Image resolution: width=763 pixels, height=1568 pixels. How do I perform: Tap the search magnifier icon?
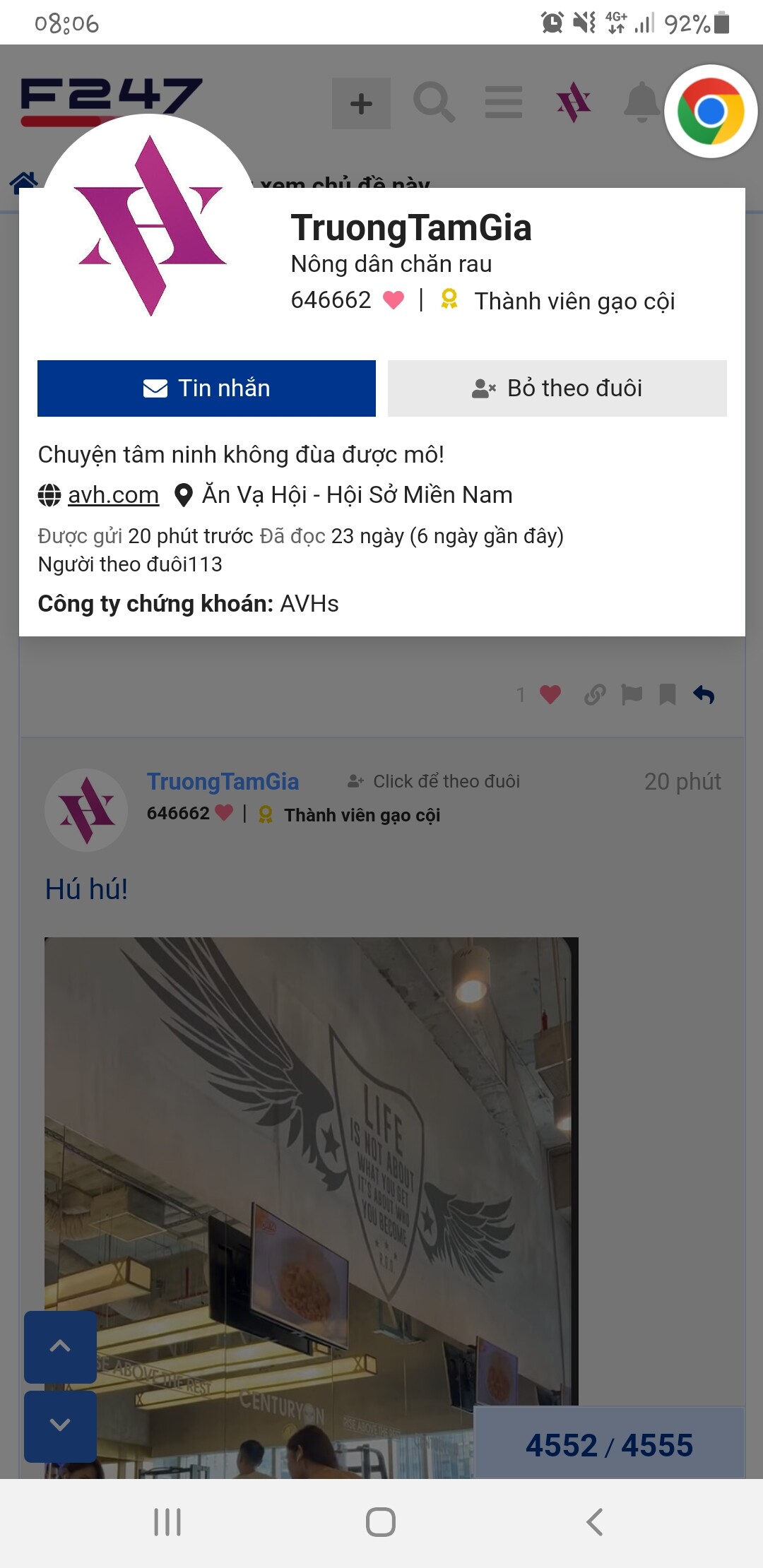433,103
